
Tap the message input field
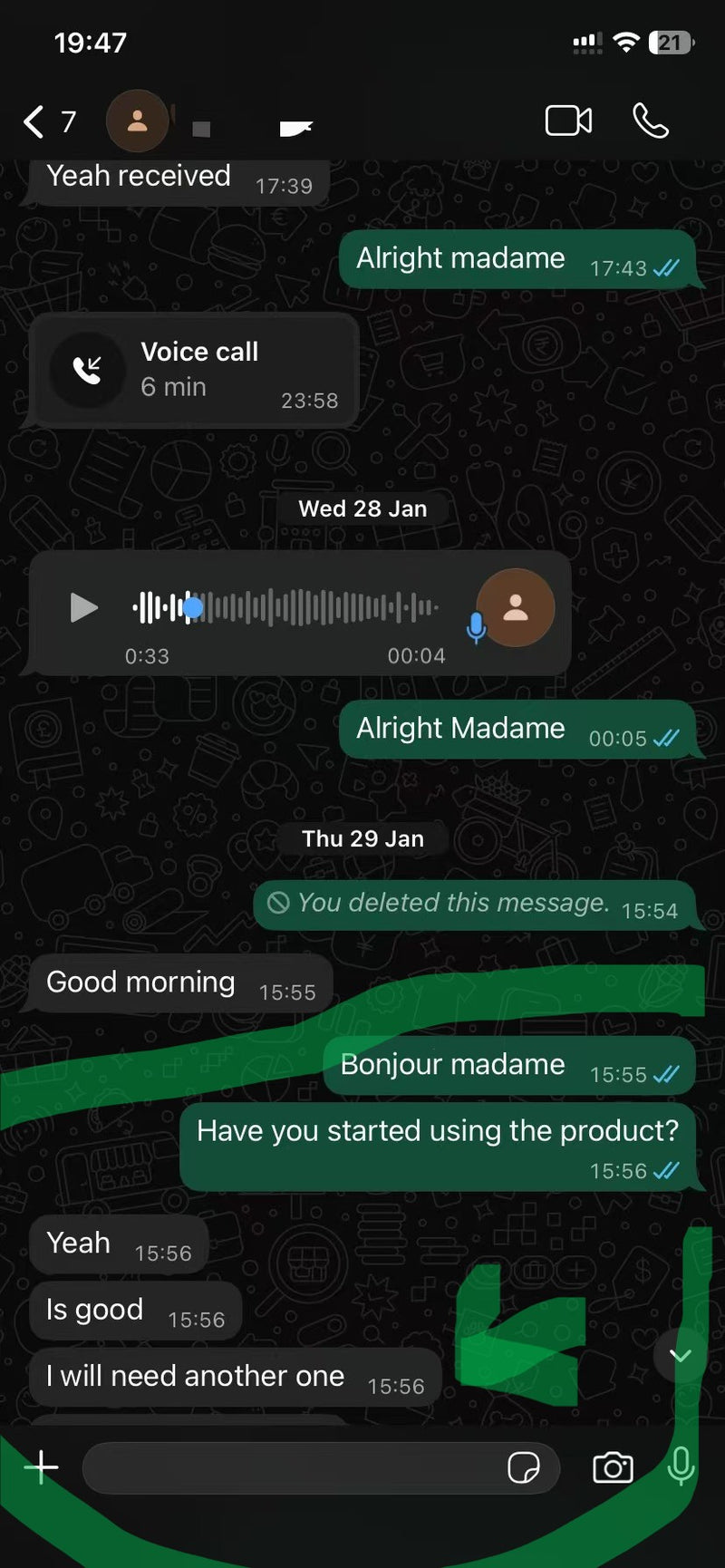click(290, 1467)
